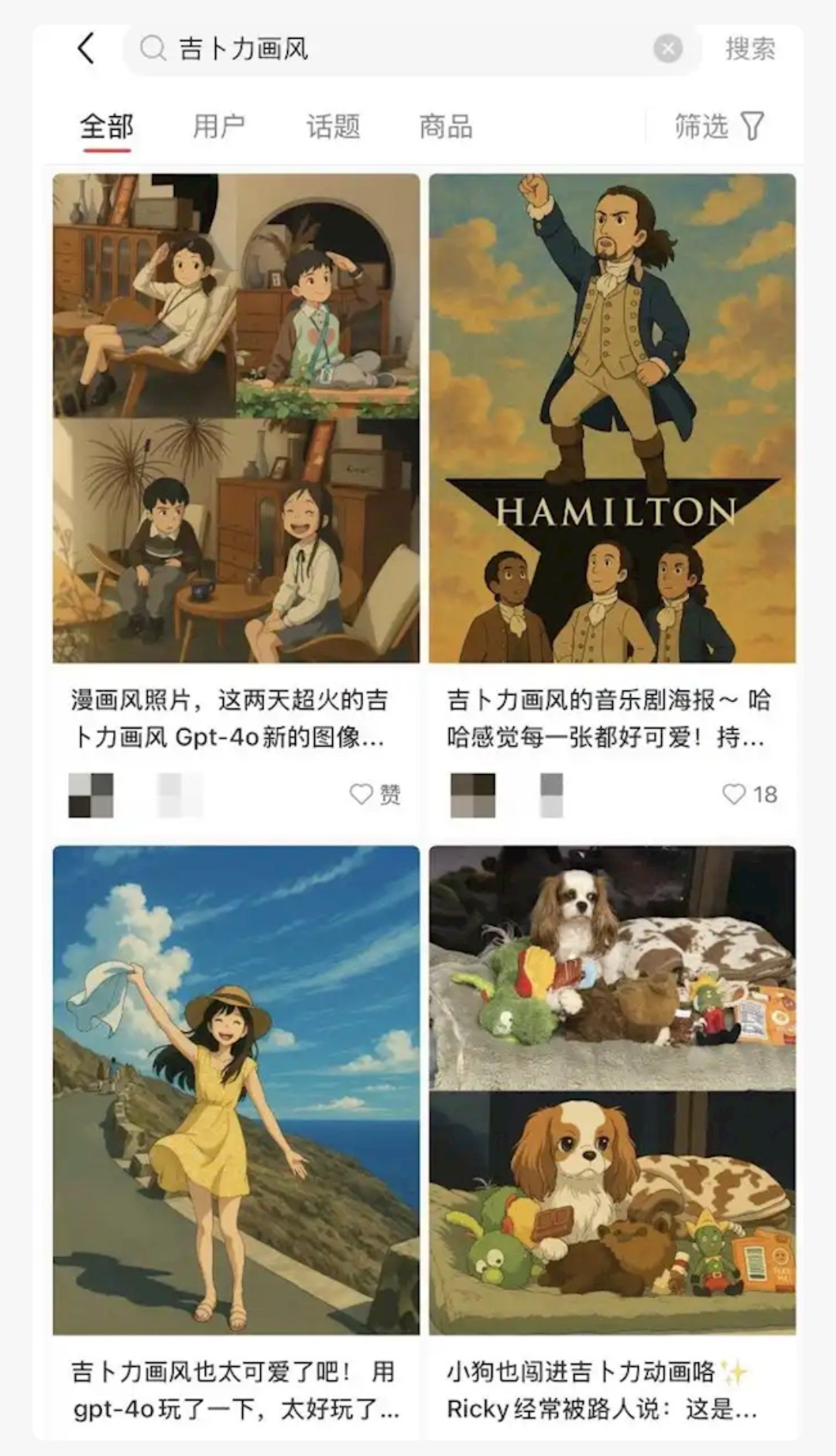The width and height of the screenshot is (836, 1456).
Task: Open author avatar under the 漫画风照片 post
Action: click(91, 795)
